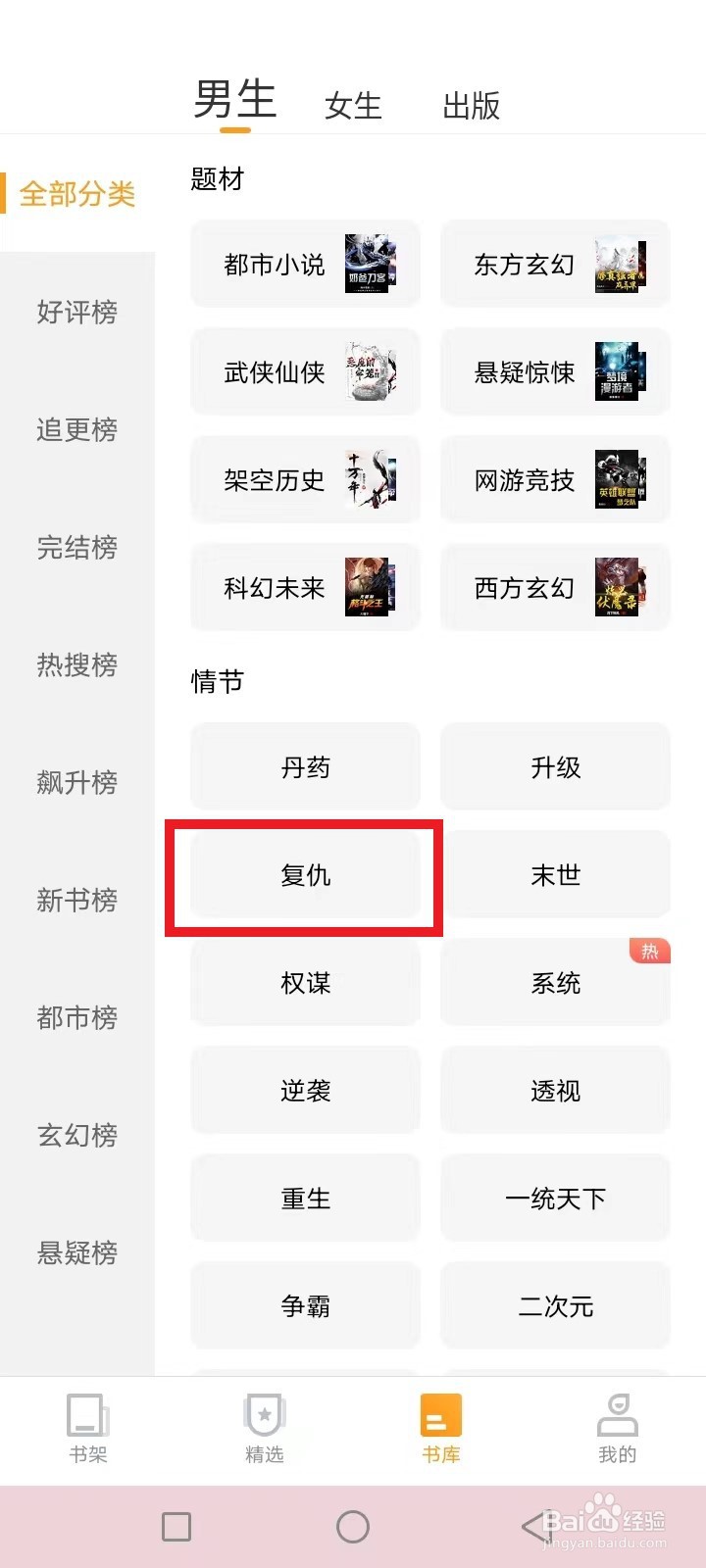
Task: Switch to the 女生 tab
Action: [353, 106]
